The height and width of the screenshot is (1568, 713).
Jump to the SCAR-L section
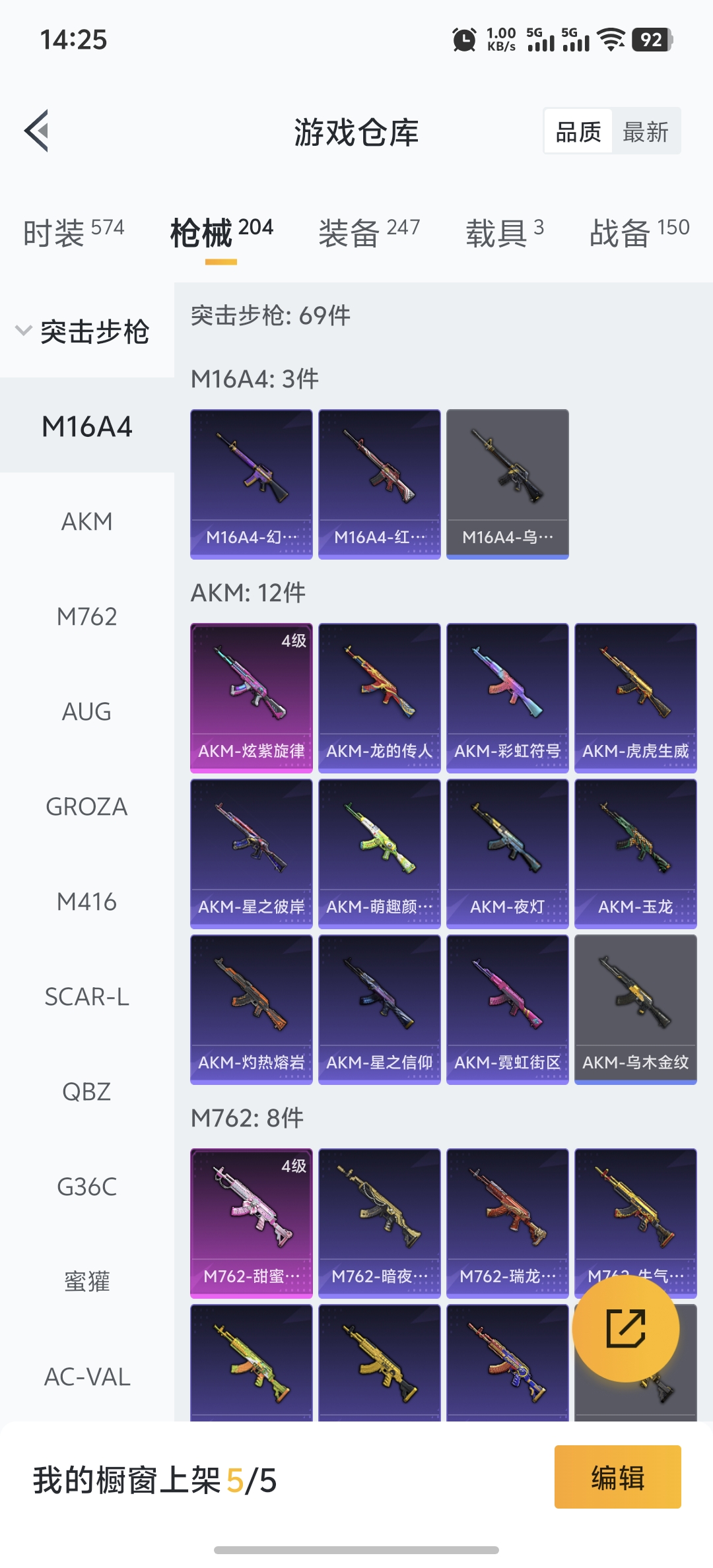pyautogui.click(x=86, y=996)
